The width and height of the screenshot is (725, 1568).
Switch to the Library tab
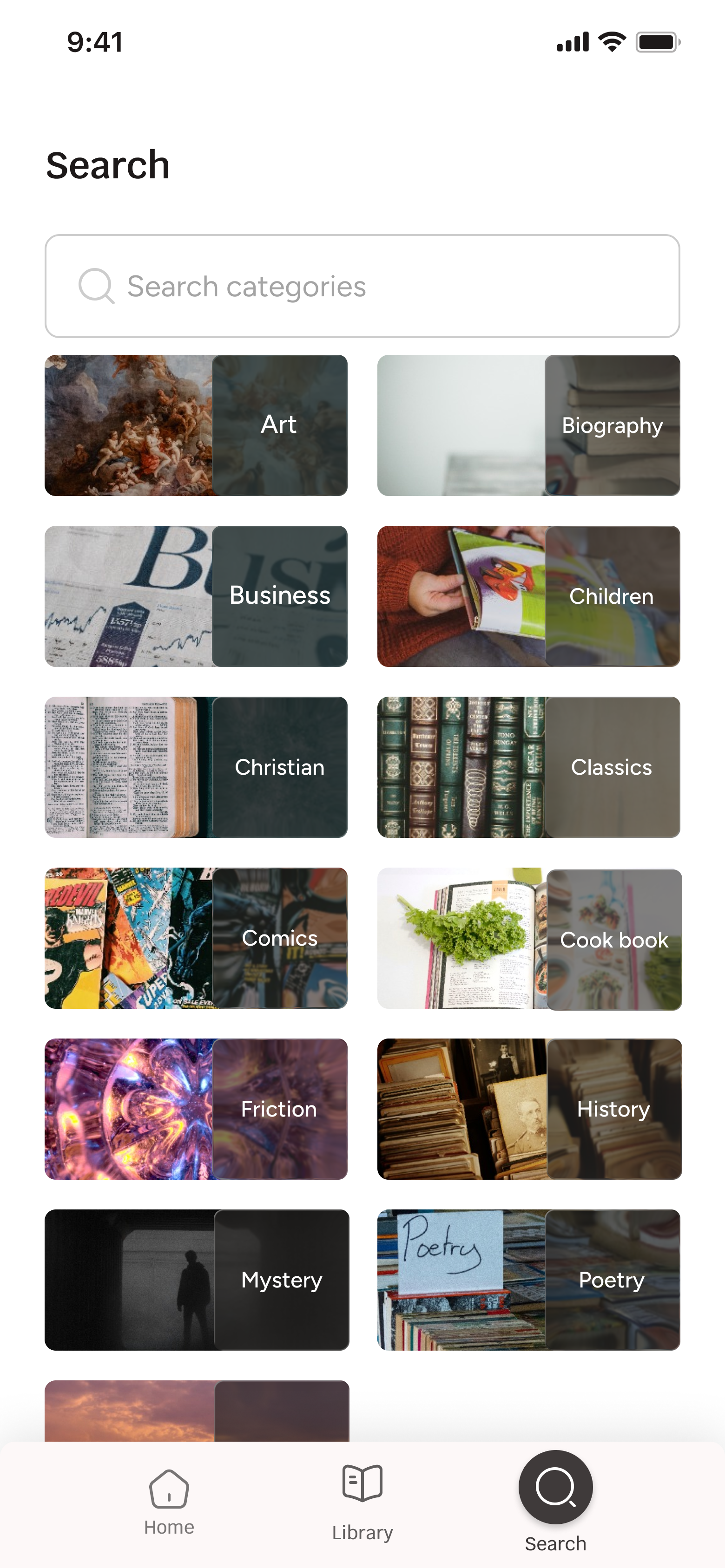(x=362, y=1501)
